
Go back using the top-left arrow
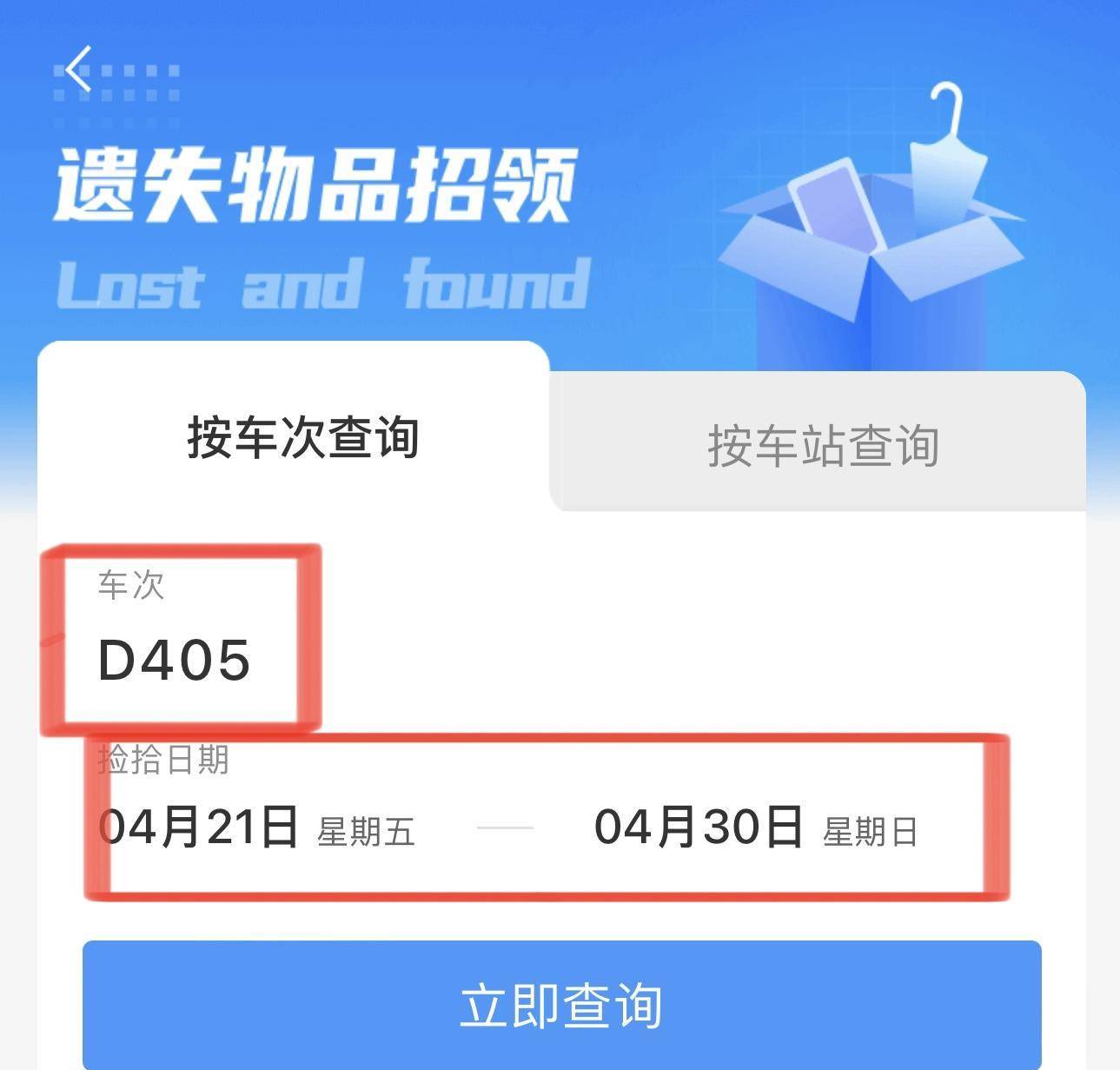click(x=78, y=70)
